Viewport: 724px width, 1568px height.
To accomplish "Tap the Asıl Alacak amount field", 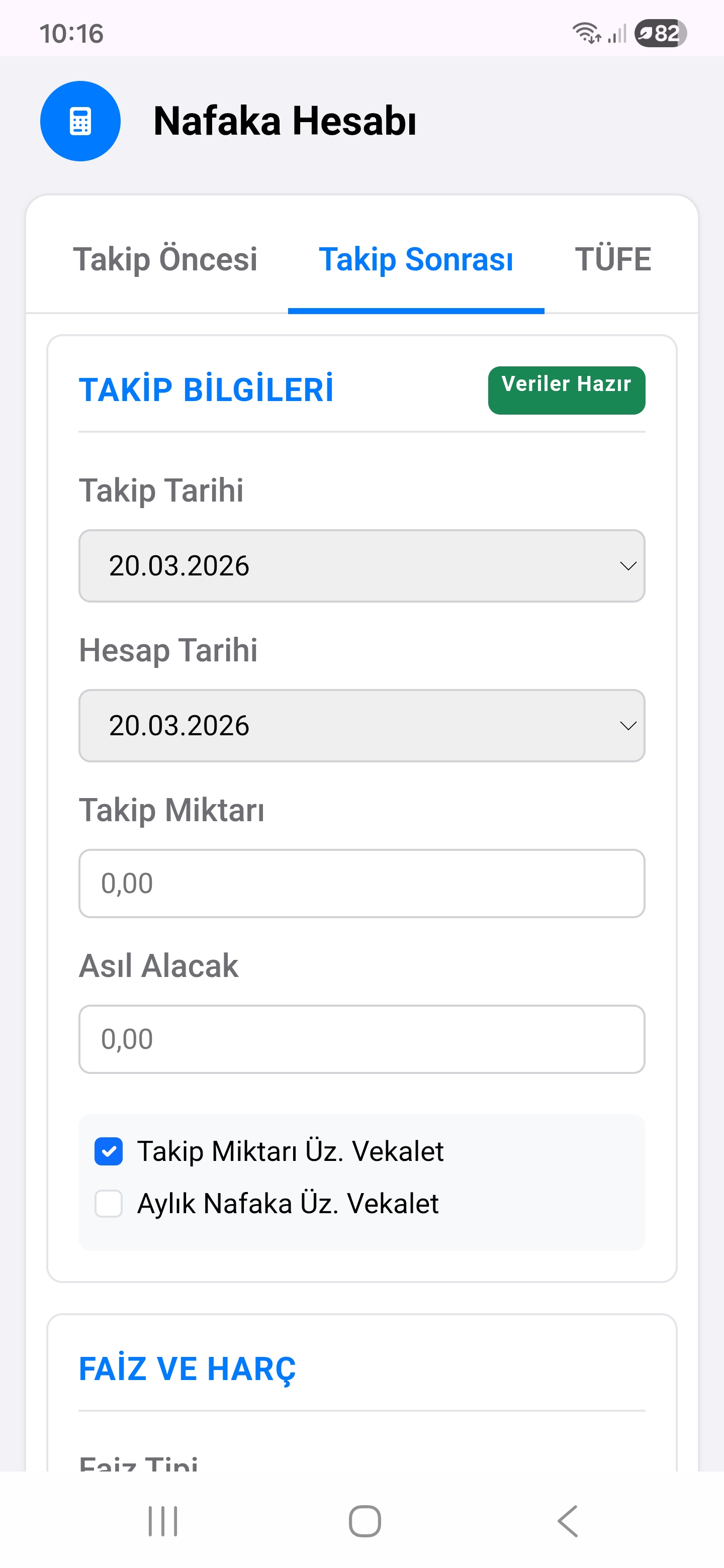I will pos(361,1039).
